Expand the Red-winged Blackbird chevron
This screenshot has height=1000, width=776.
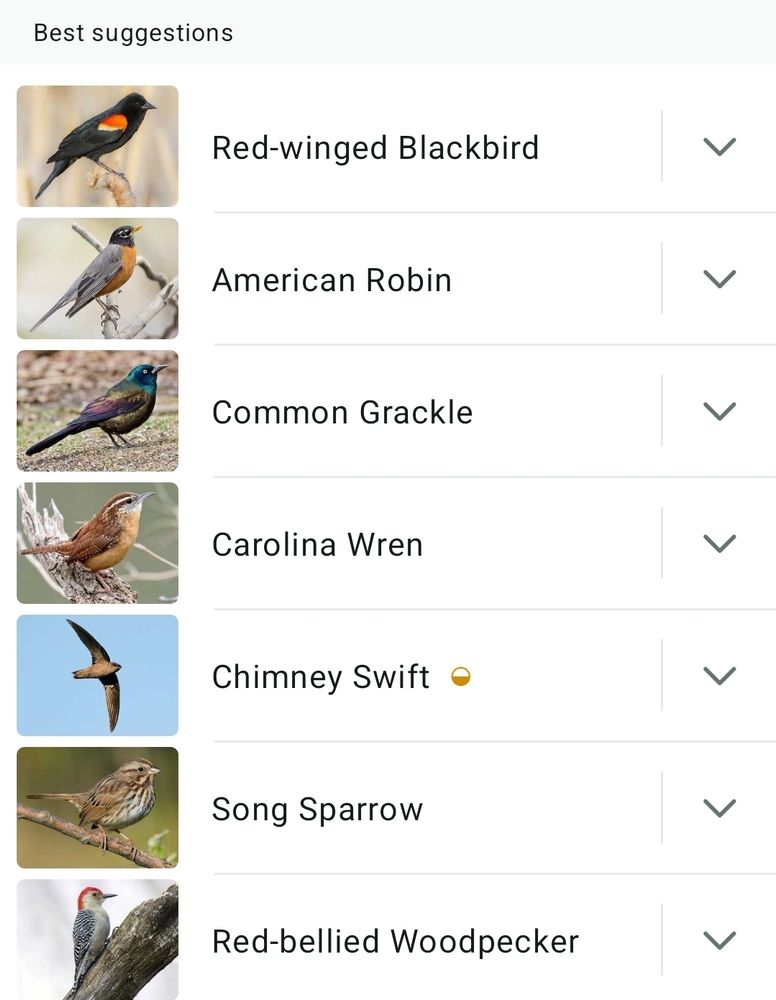coord(719,147)
